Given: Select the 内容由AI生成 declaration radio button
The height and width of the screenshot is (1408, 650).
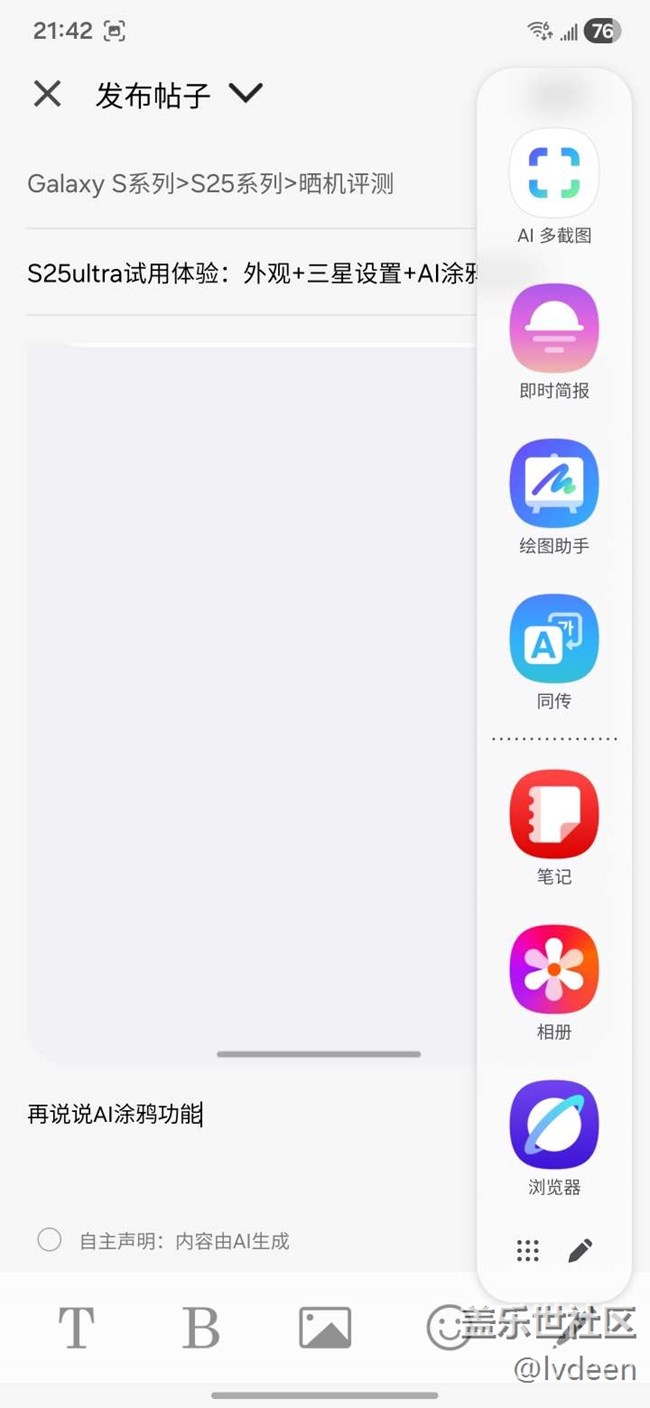Looking at the screenshot, I should click(x=49, y=1240).
